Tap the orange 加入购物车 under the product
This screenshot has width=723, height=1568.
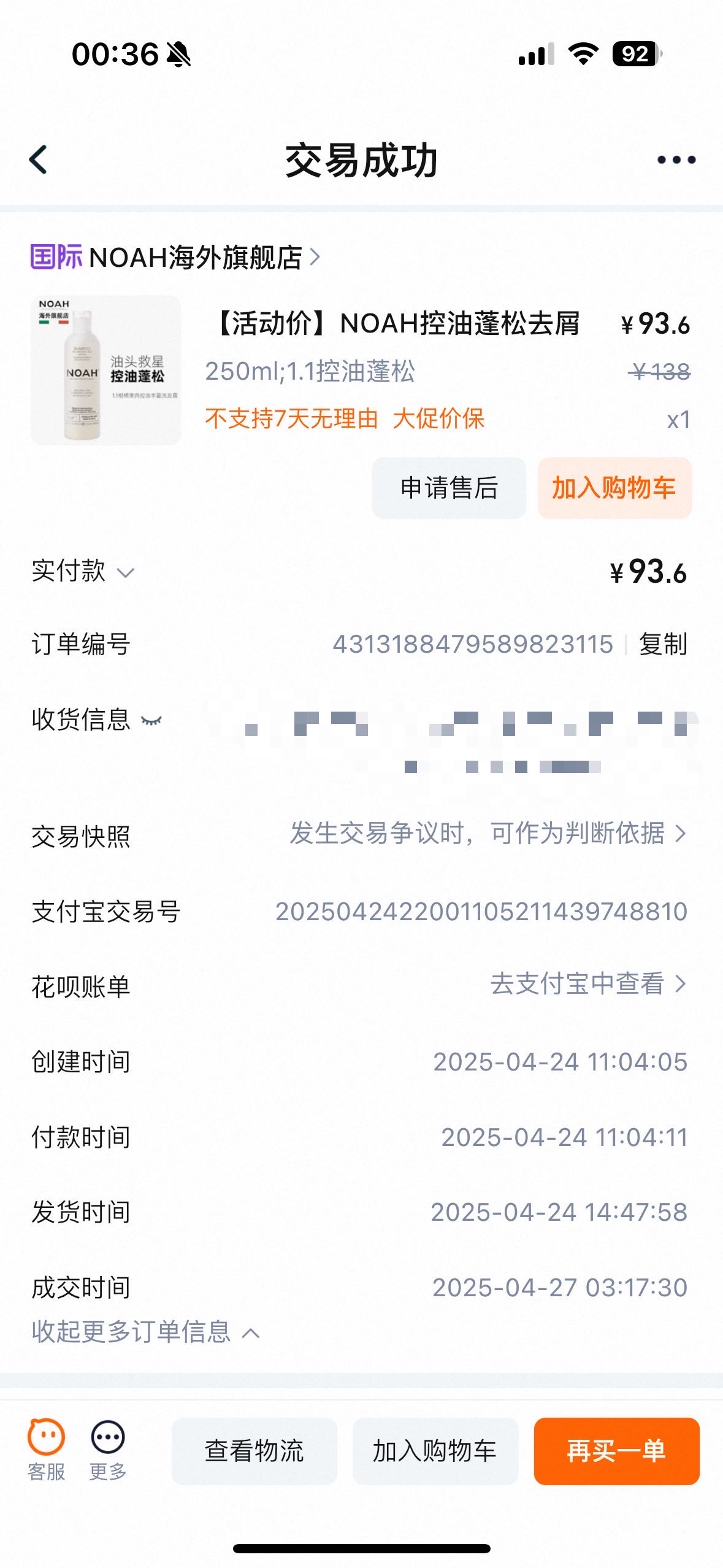(x=614, y=488)
